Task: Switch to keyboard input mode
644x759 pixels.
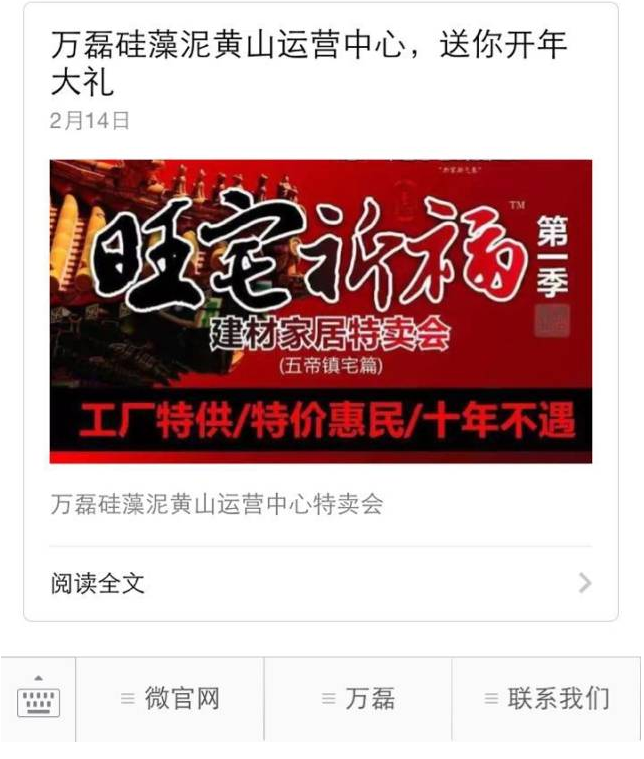Action: click(x=38, y=699)
